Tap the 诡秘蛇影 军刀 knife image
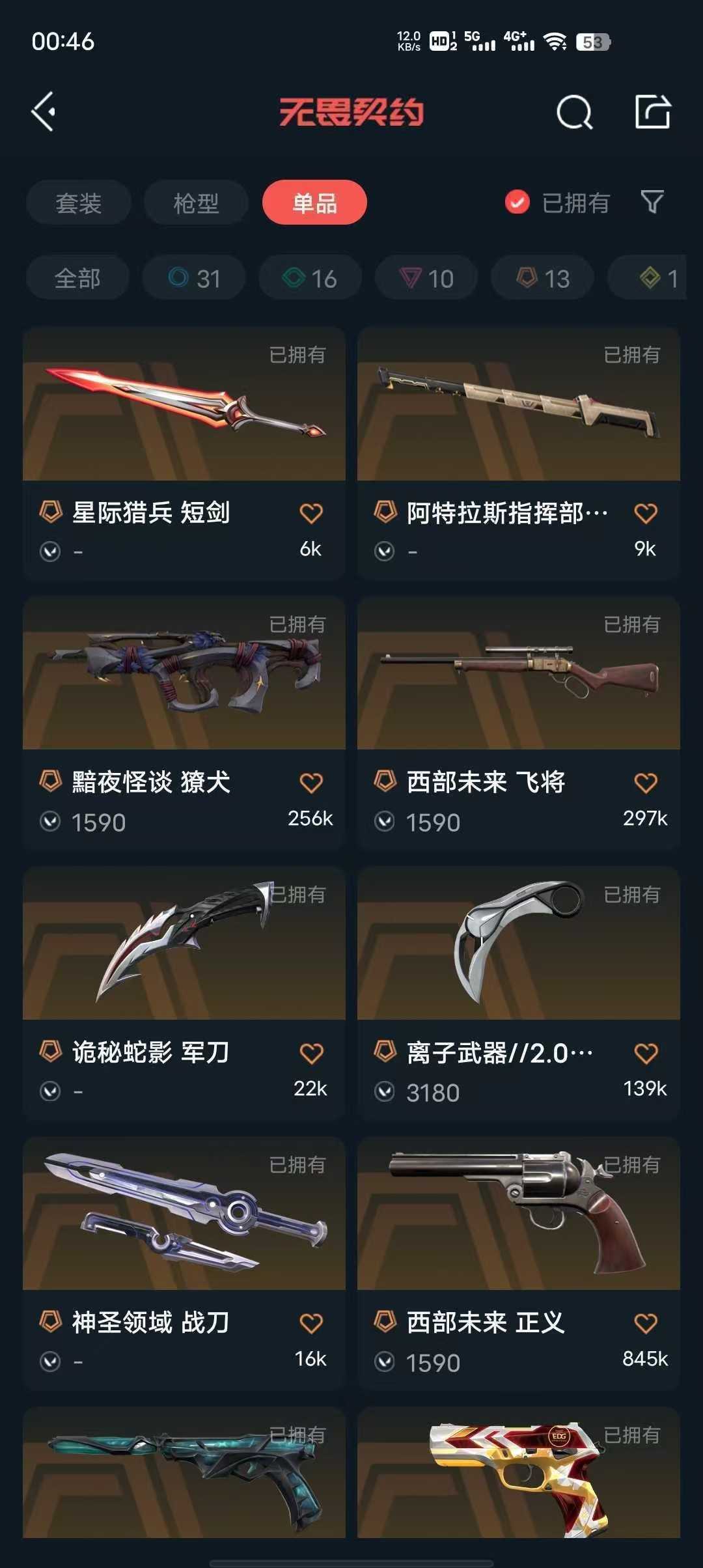This screenshot has width=703, height=1568. pos(184,948)
